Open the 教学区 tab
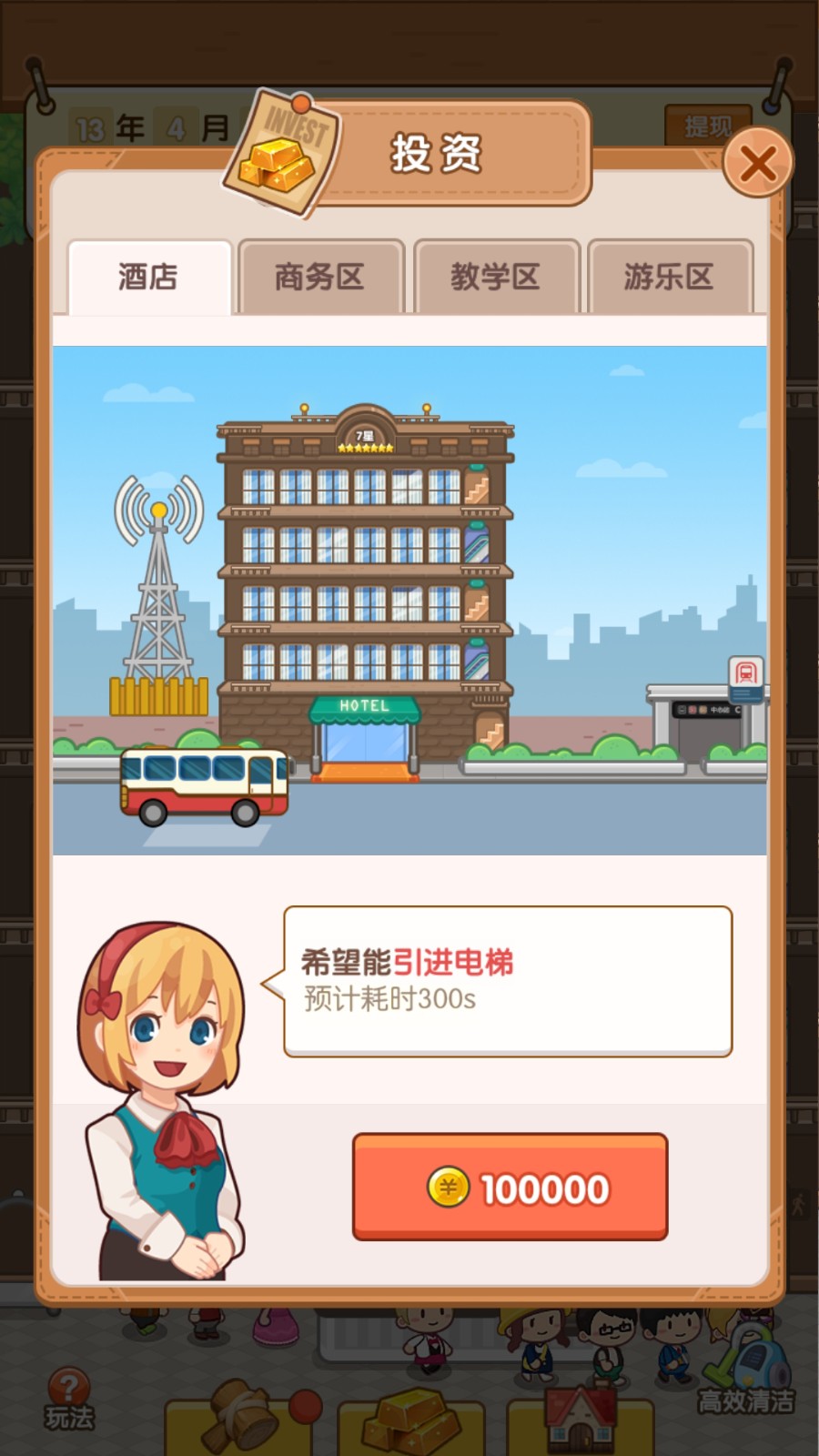The width and height of the screenshot is (819, 1456). click(496, 277)
